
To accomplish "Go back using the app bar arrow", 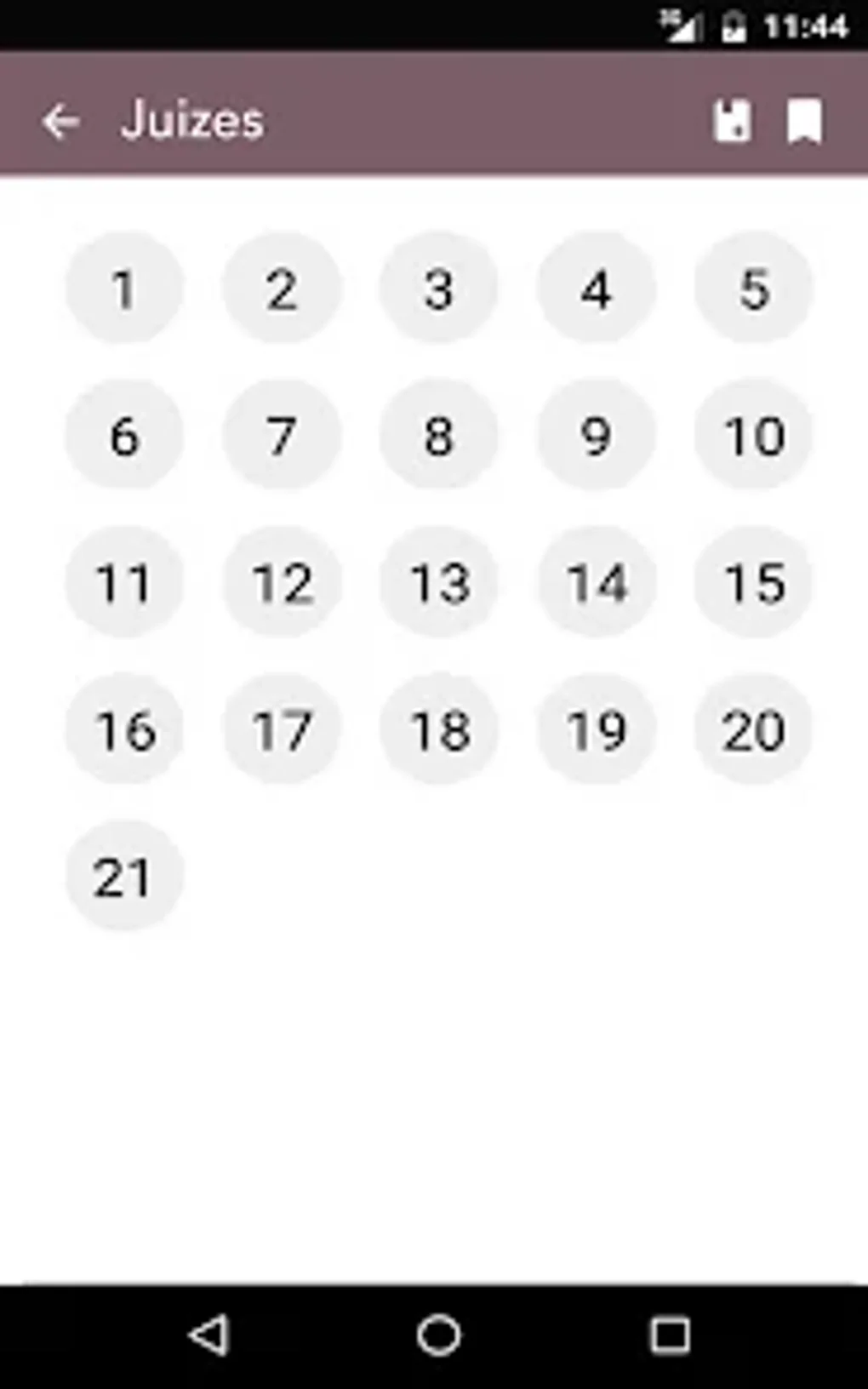I will [x=61, y=122].
